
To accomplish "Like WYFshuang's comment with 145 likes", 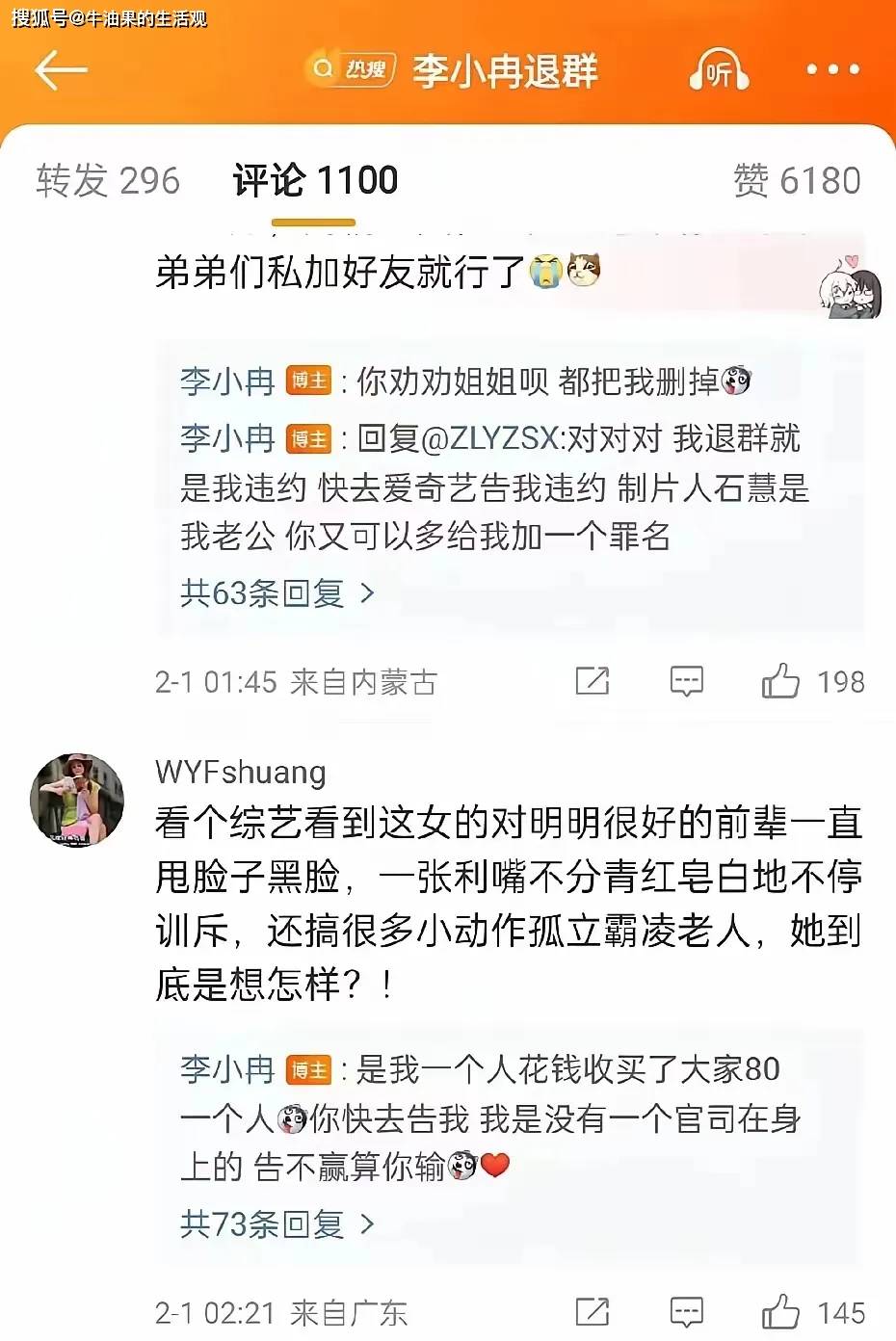I will 780,1312.
